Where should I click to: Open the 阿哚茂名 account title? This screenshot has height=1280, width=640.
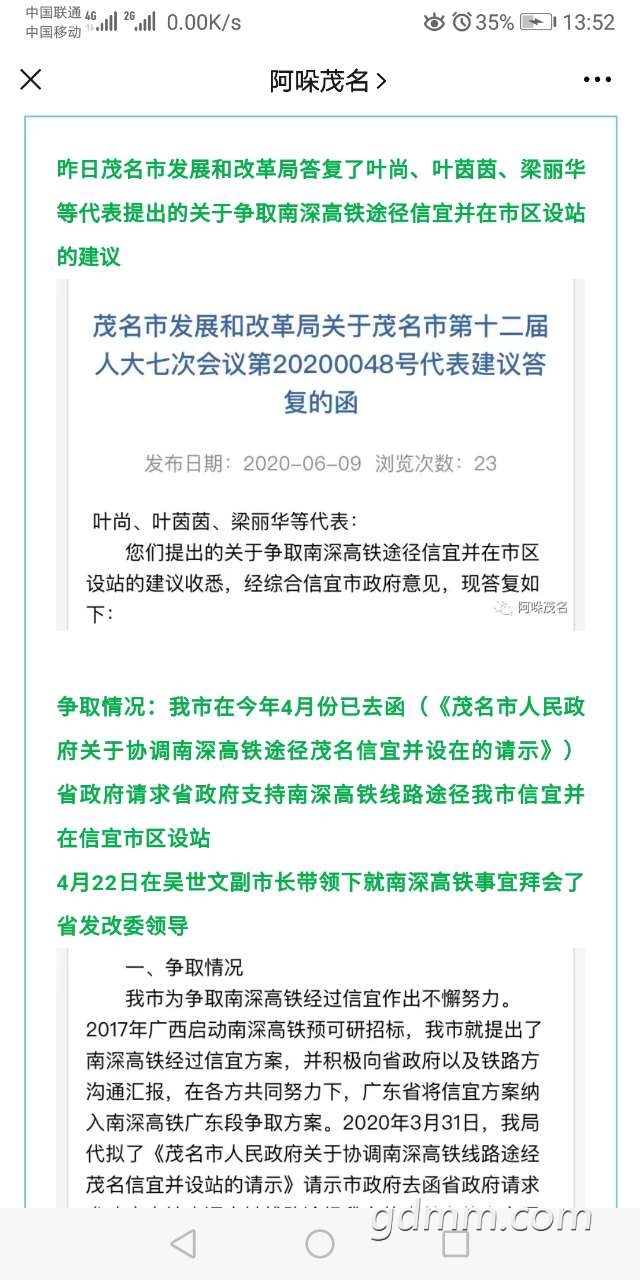[327, 81]
